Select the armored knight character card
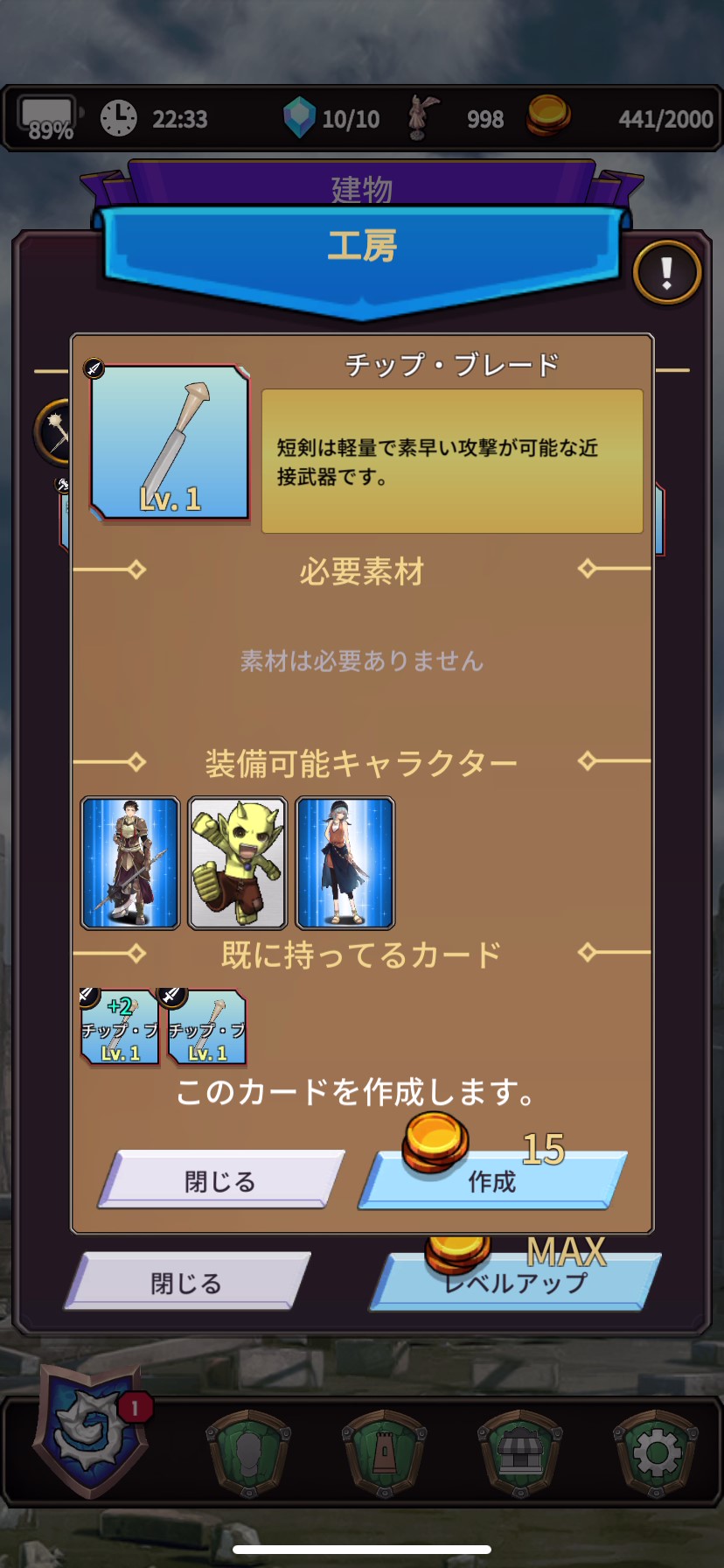 point(130,863)
